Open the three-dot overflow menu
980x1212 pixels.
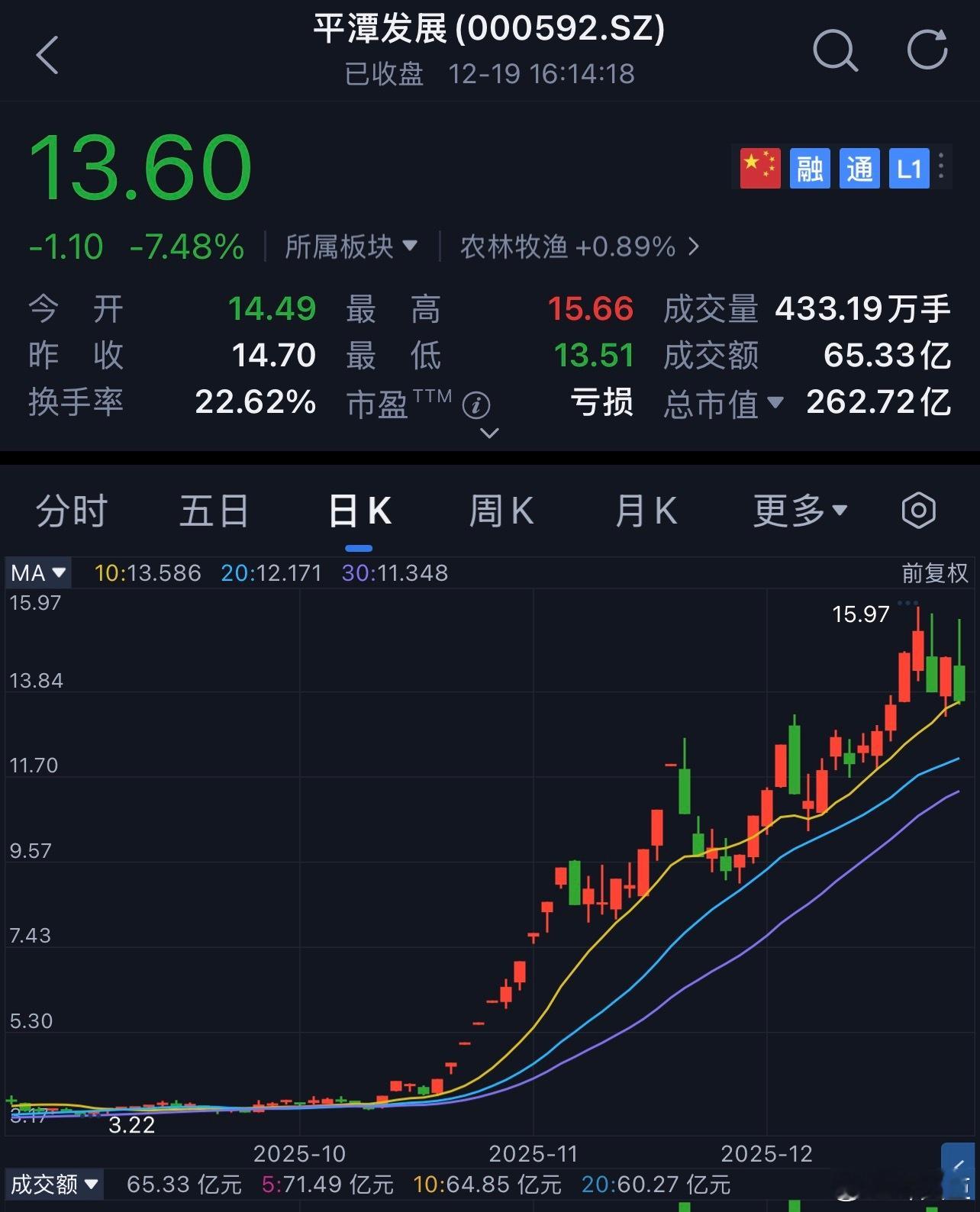coord(940,167)
